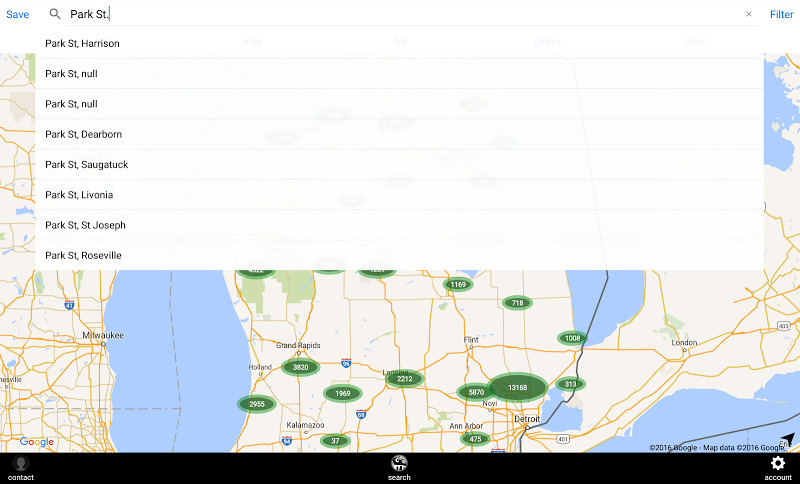Center map on my location
This screenshot has width=800, height=484.
(787, 440)
